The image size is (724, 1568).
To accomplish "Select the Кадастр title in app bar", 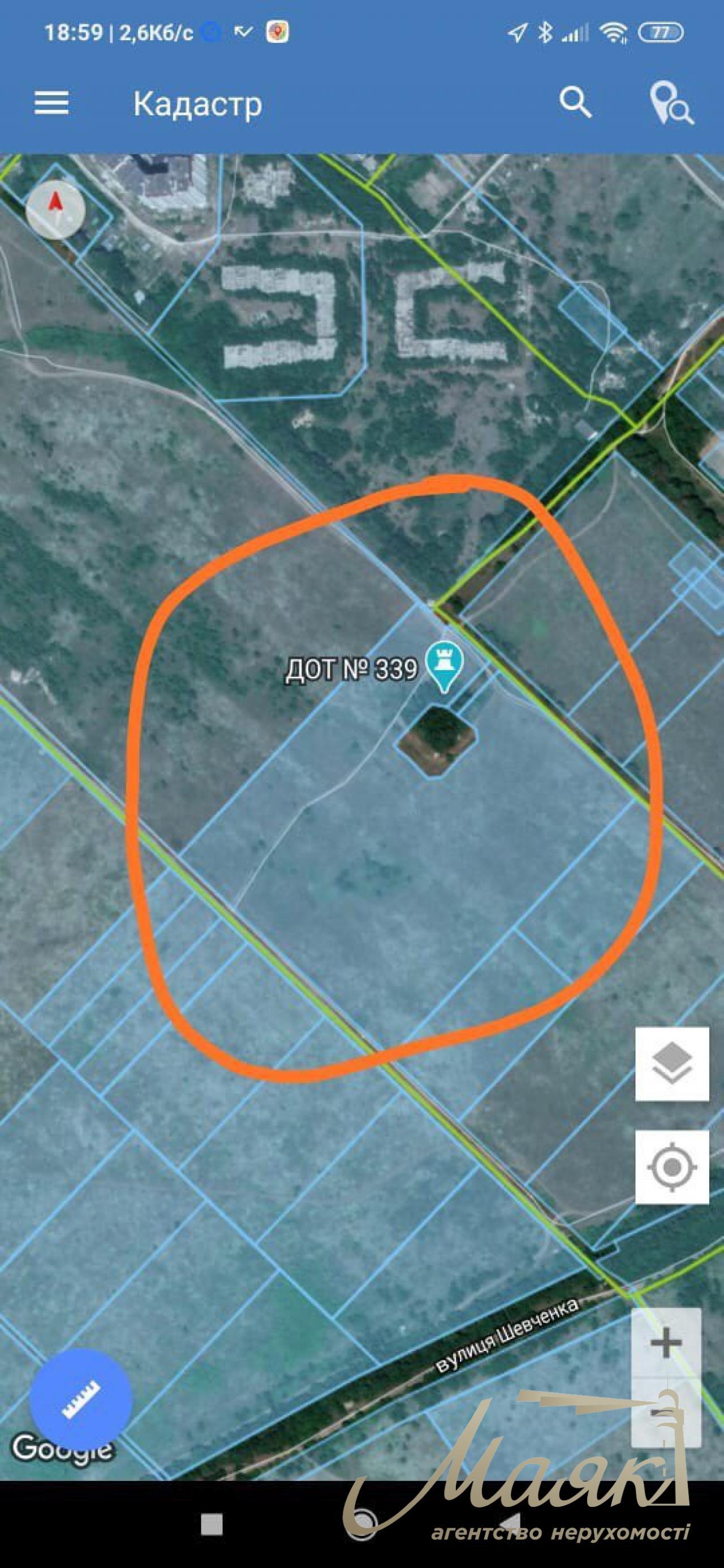I will click(x=196, y=105).
